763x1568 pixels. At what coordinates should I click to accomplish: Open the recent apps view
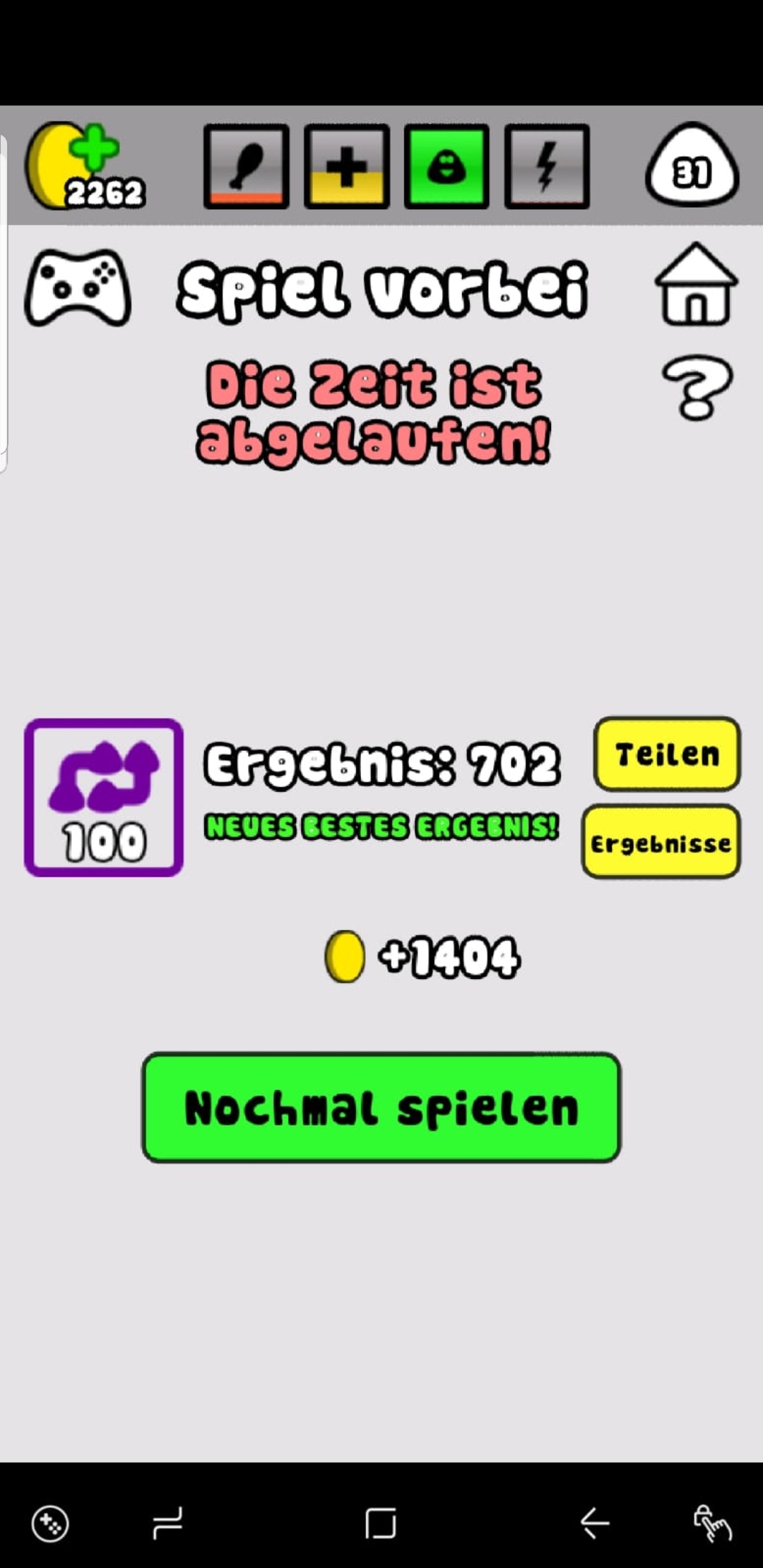click(168, 1523)
